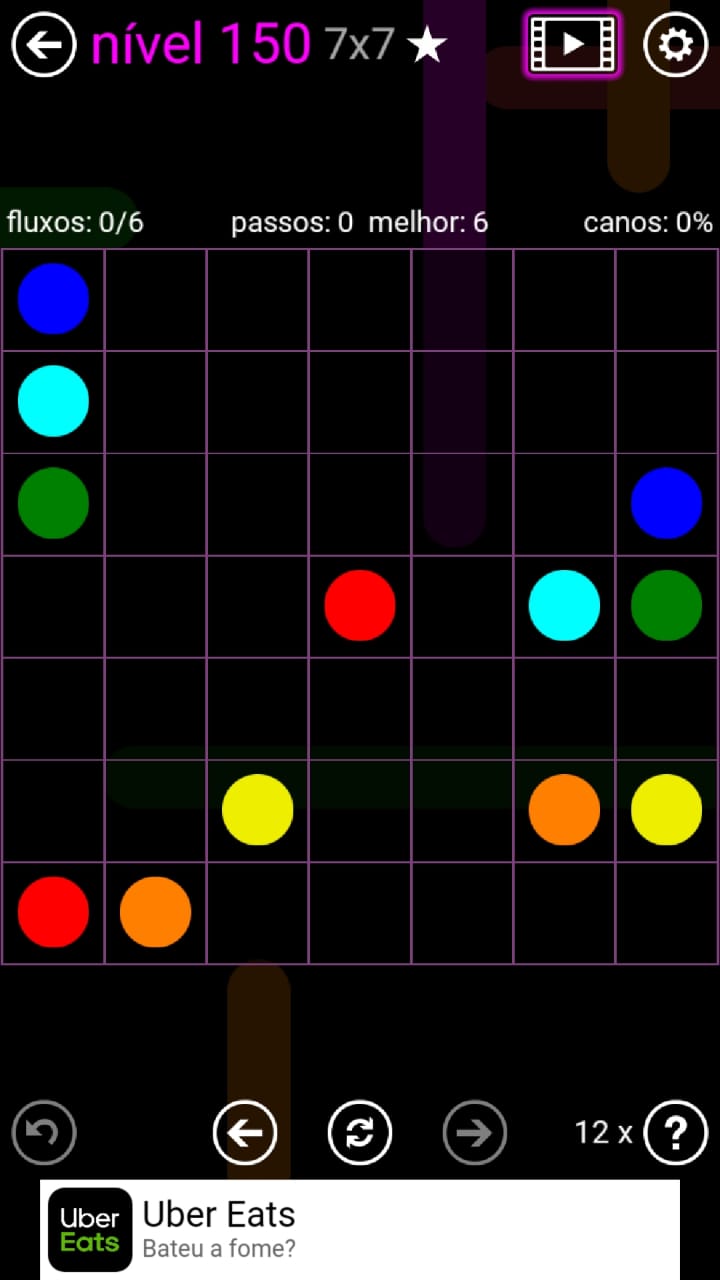Open the game settings gear
This screenshot has width=720, height=1280.
(675, 45)
